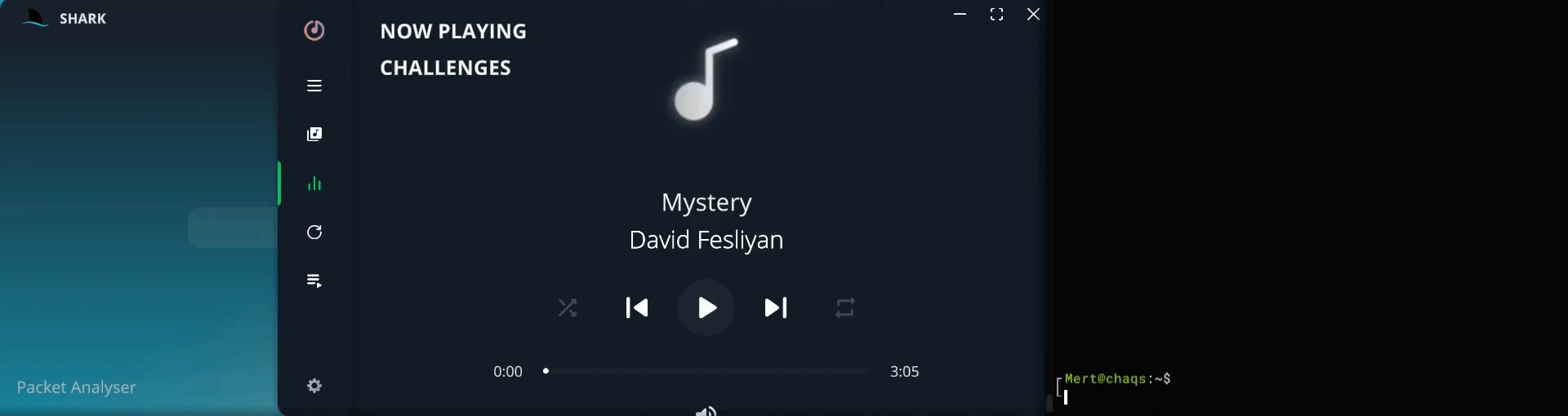Tap the circular app logo icon

tap(314, 30)
